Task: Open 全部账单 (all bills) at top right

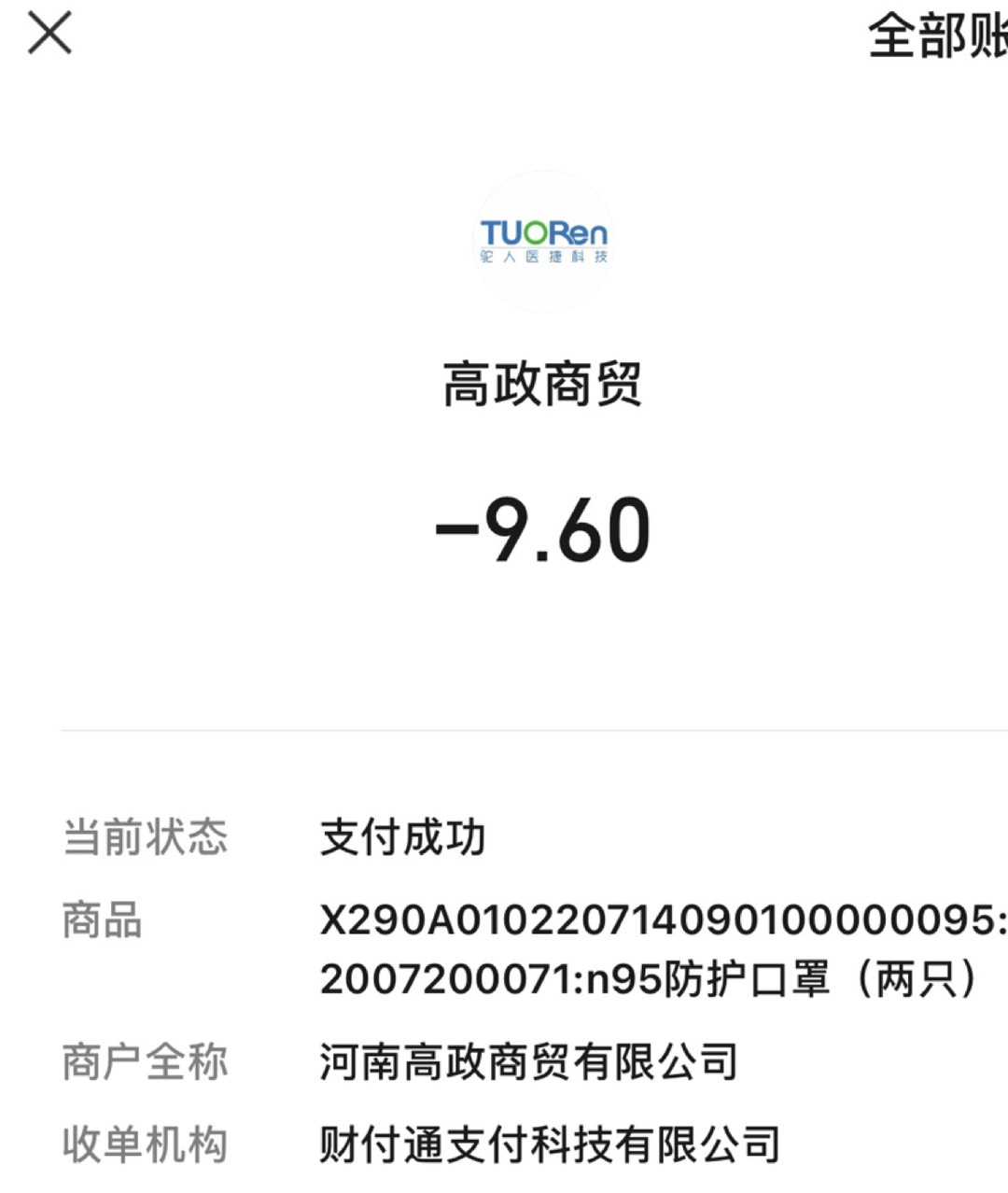Action: pos(937,37)
